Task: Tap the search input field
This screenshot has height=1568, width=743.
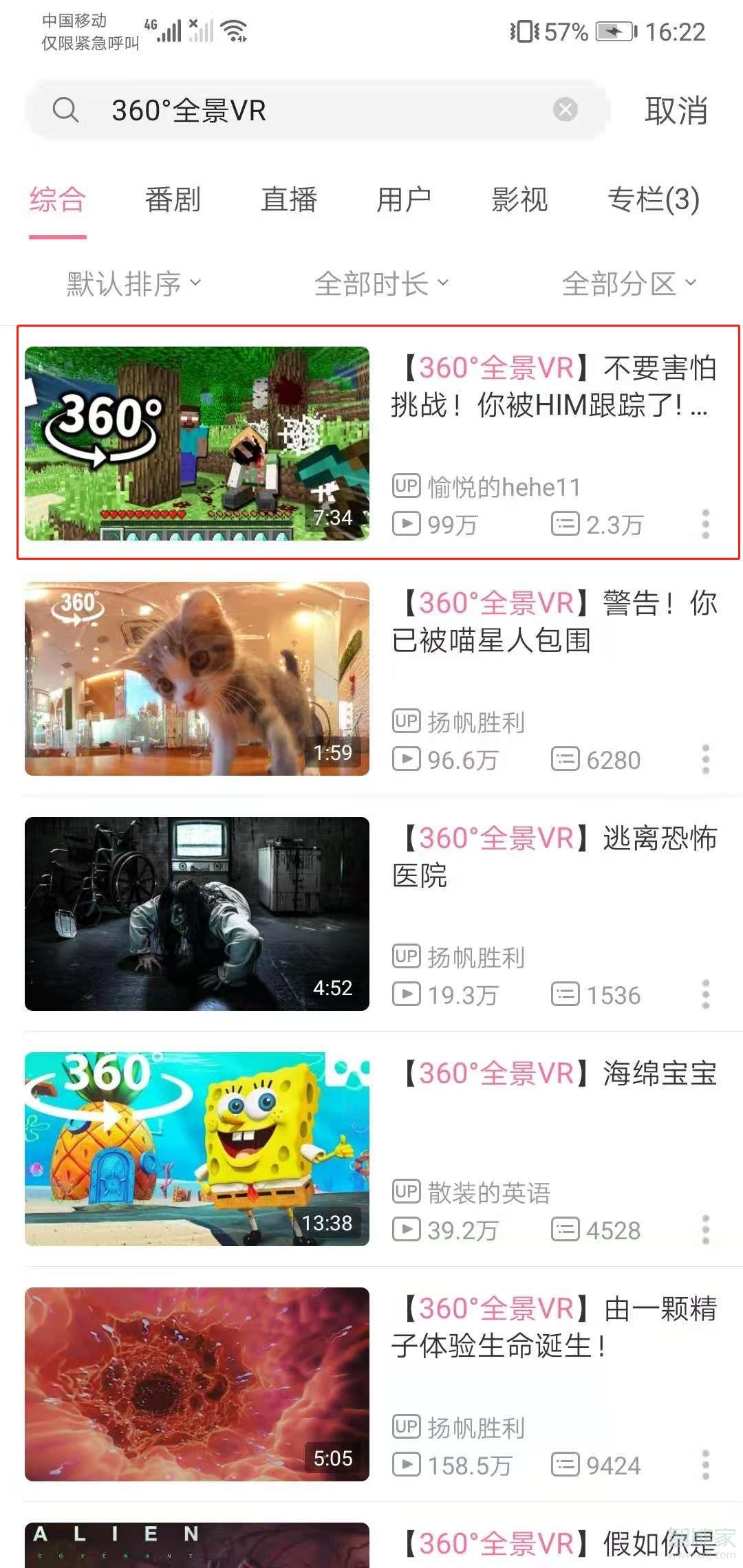Action: 275,111
